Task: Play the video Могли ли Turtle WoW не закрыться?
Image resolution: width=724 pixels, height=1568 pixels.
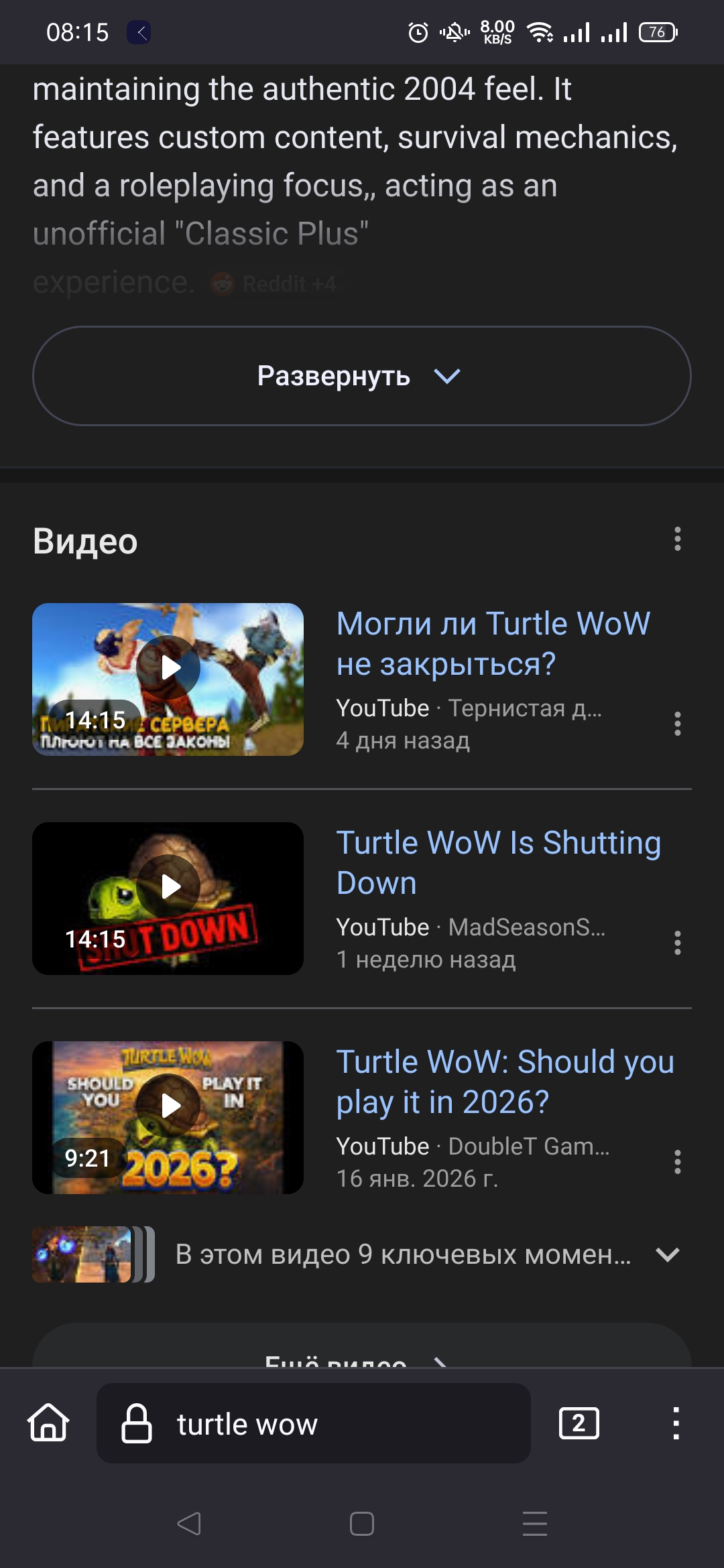Action: (168, 679)
